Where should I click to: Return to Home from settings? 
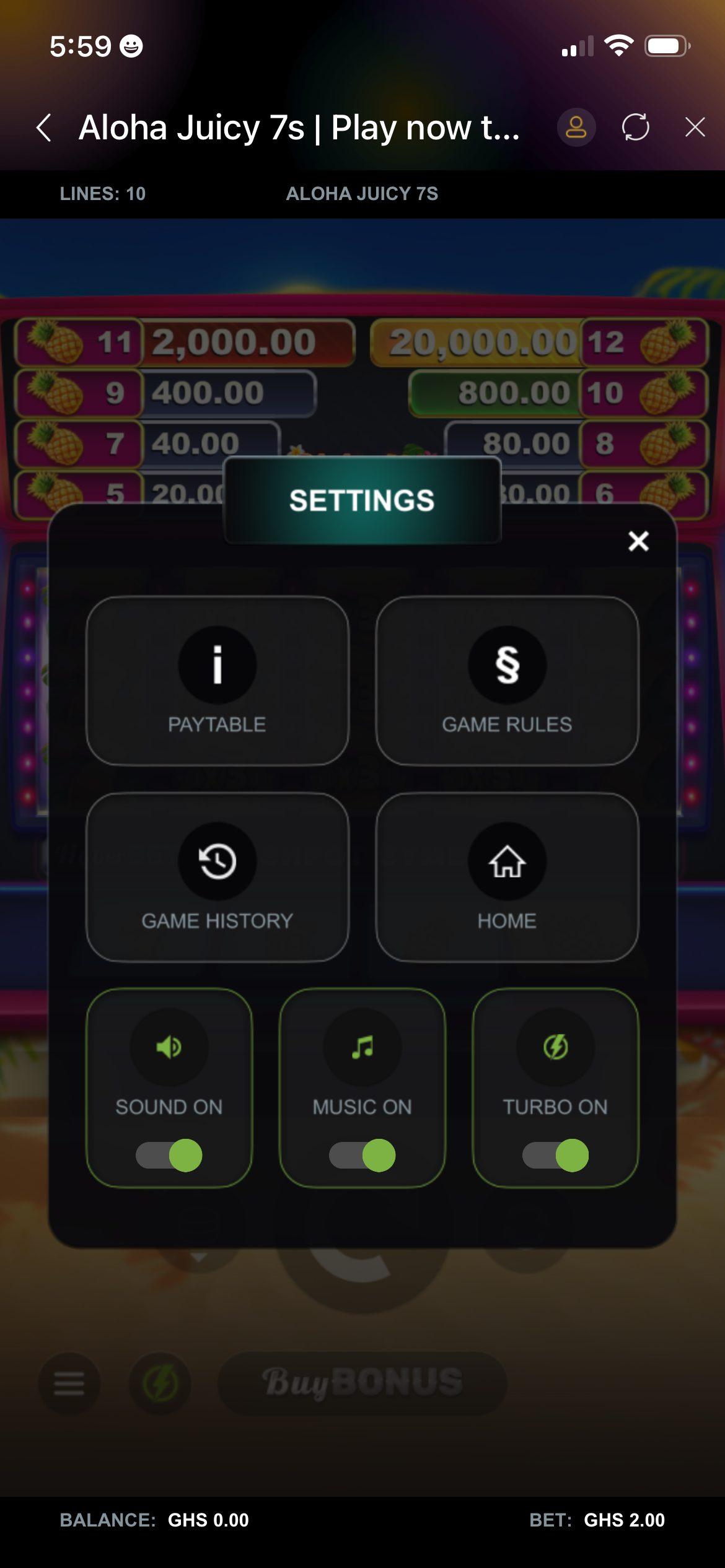coord(507,877)
